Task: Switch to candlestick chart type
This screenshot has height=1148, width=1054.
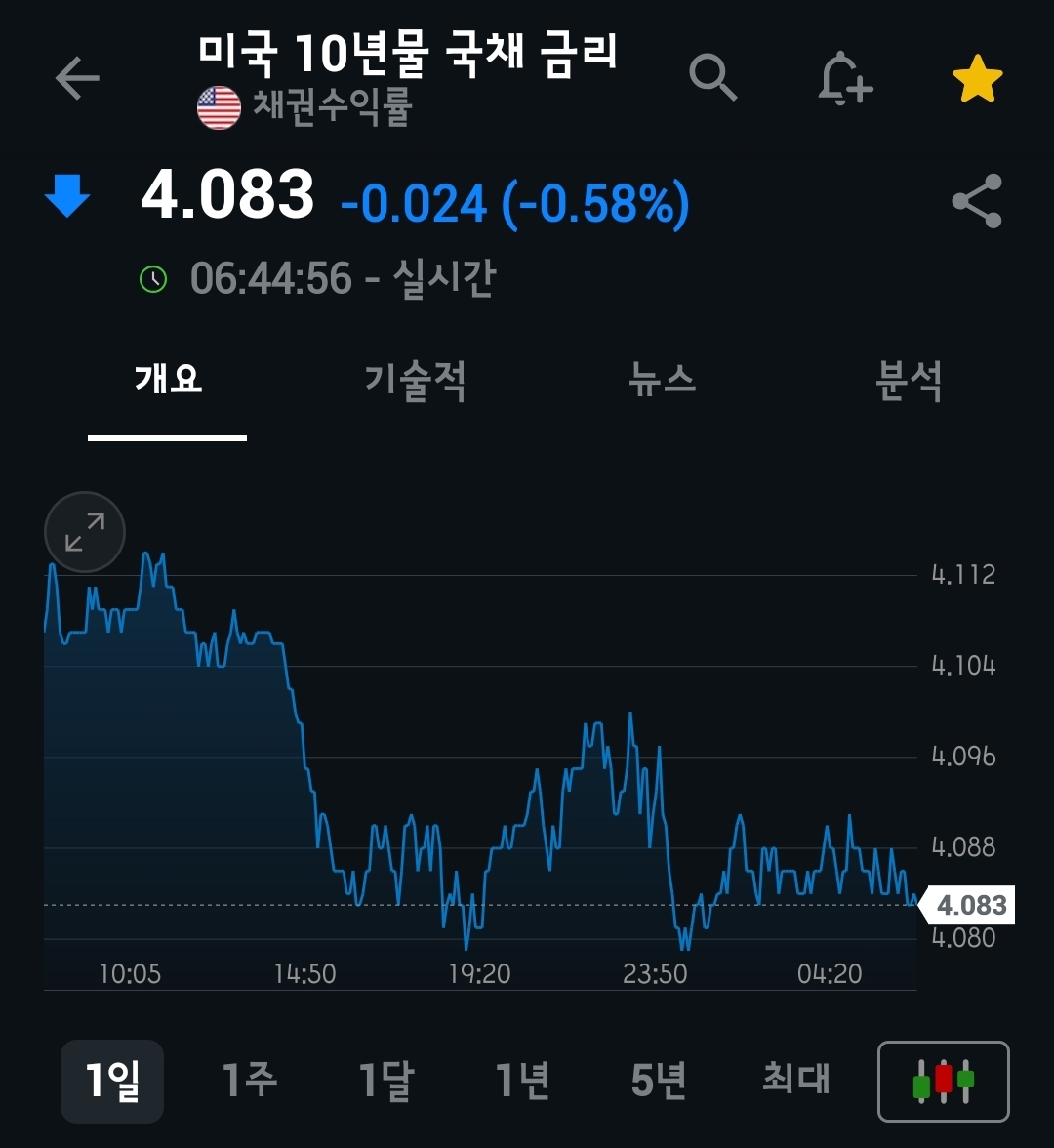Action: click(x=943, y=1081)
